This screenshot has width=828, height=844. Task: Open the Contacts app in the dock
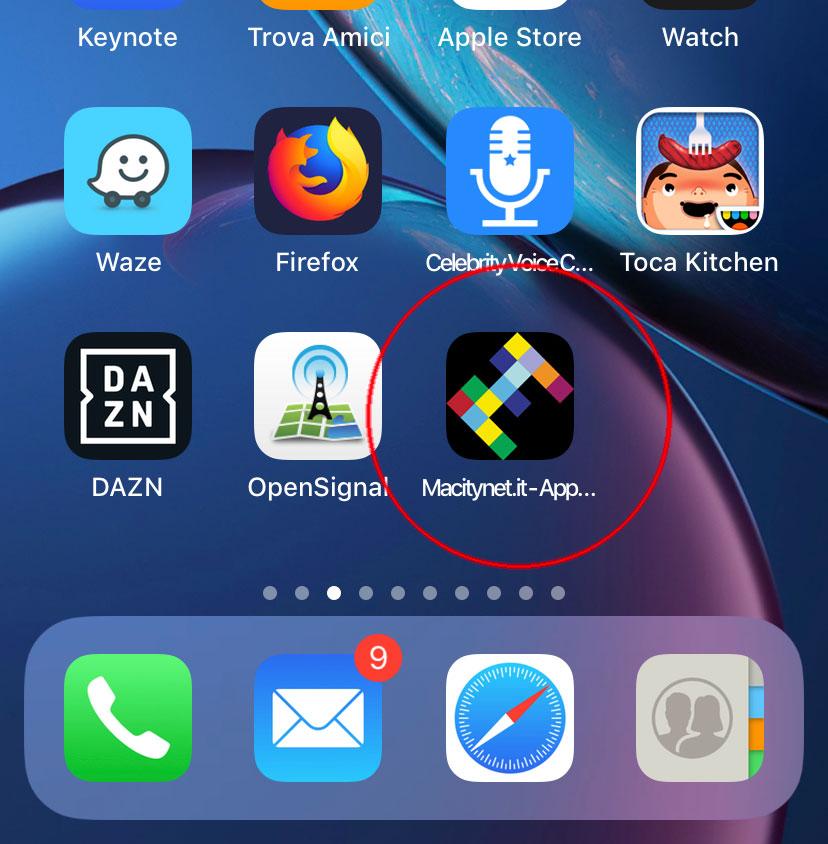[700, 718]
